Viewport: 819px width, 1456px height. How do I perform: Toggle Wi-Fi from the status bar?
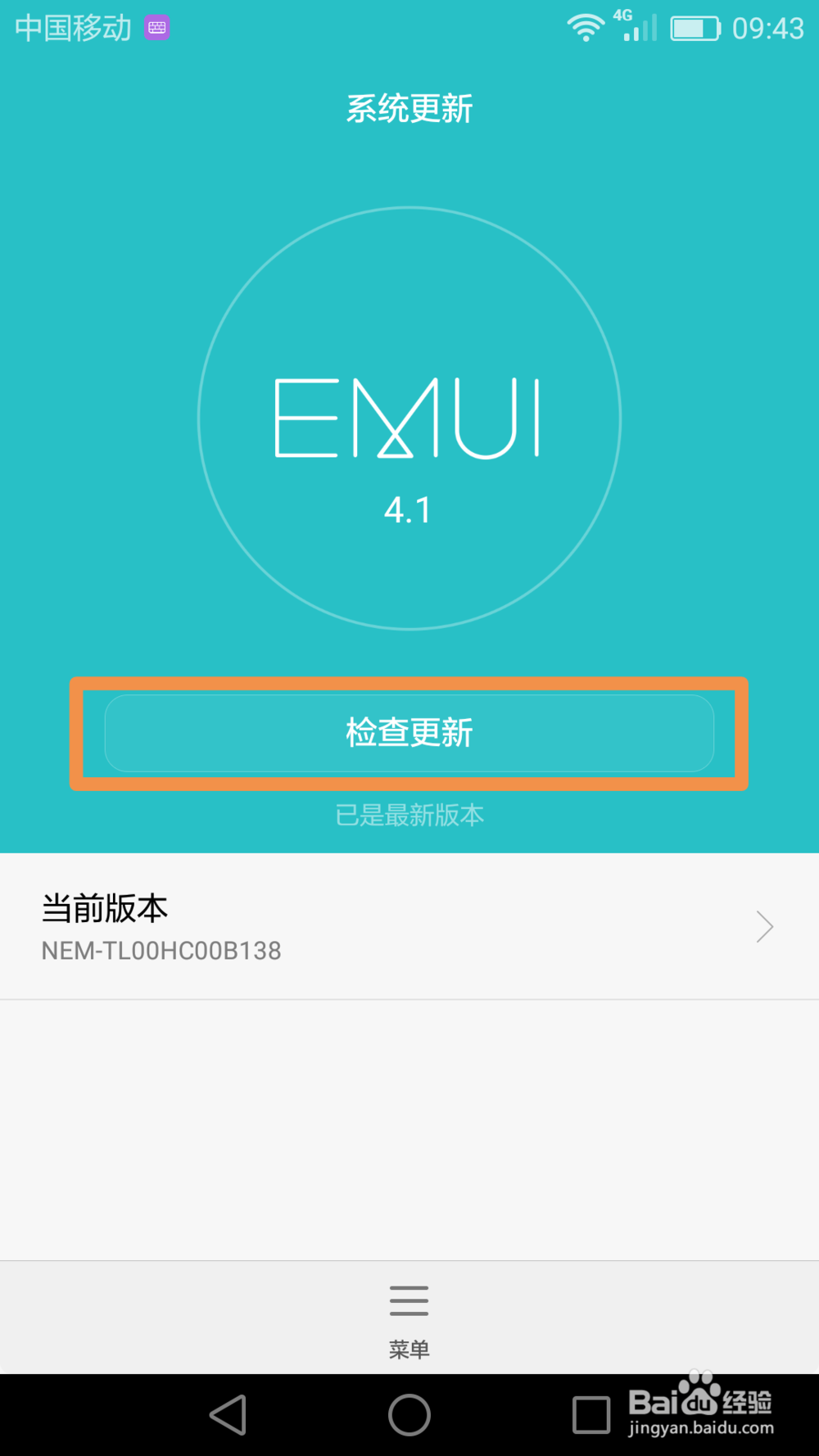(x=586, y=27)
